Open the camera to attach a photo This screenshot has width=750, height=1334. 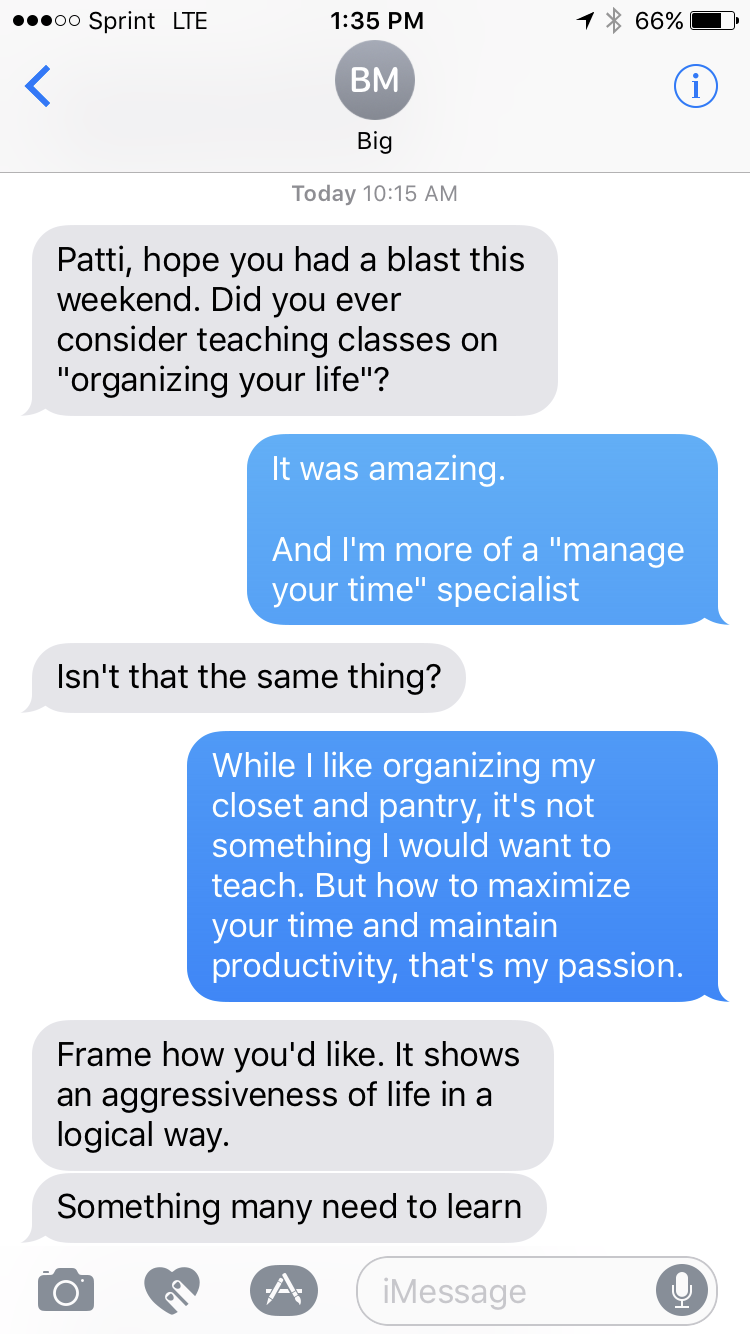[66, 1289]
